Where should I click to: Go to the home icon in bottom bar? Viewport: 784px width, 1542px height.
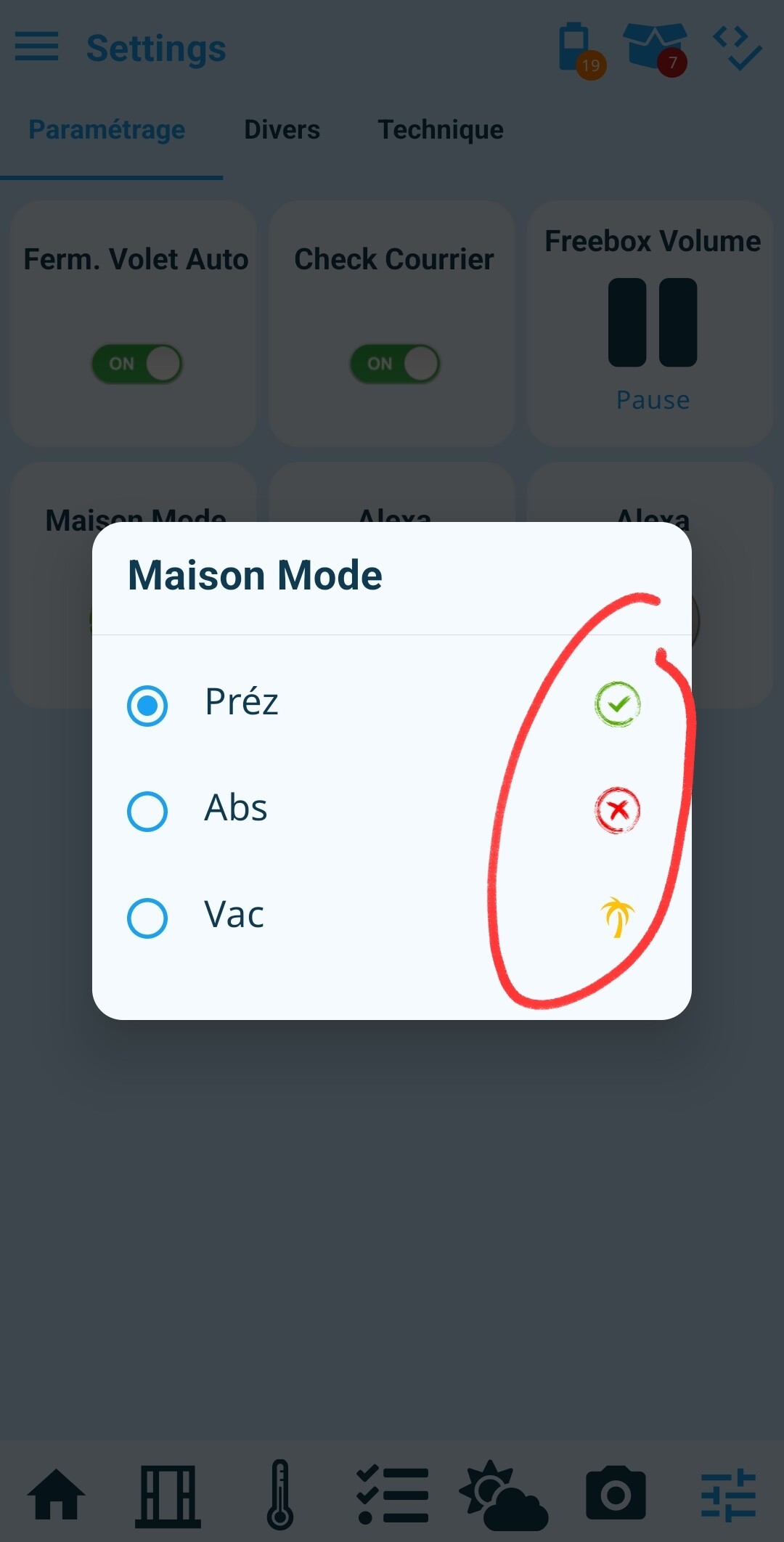click(x=56, y=1494)
